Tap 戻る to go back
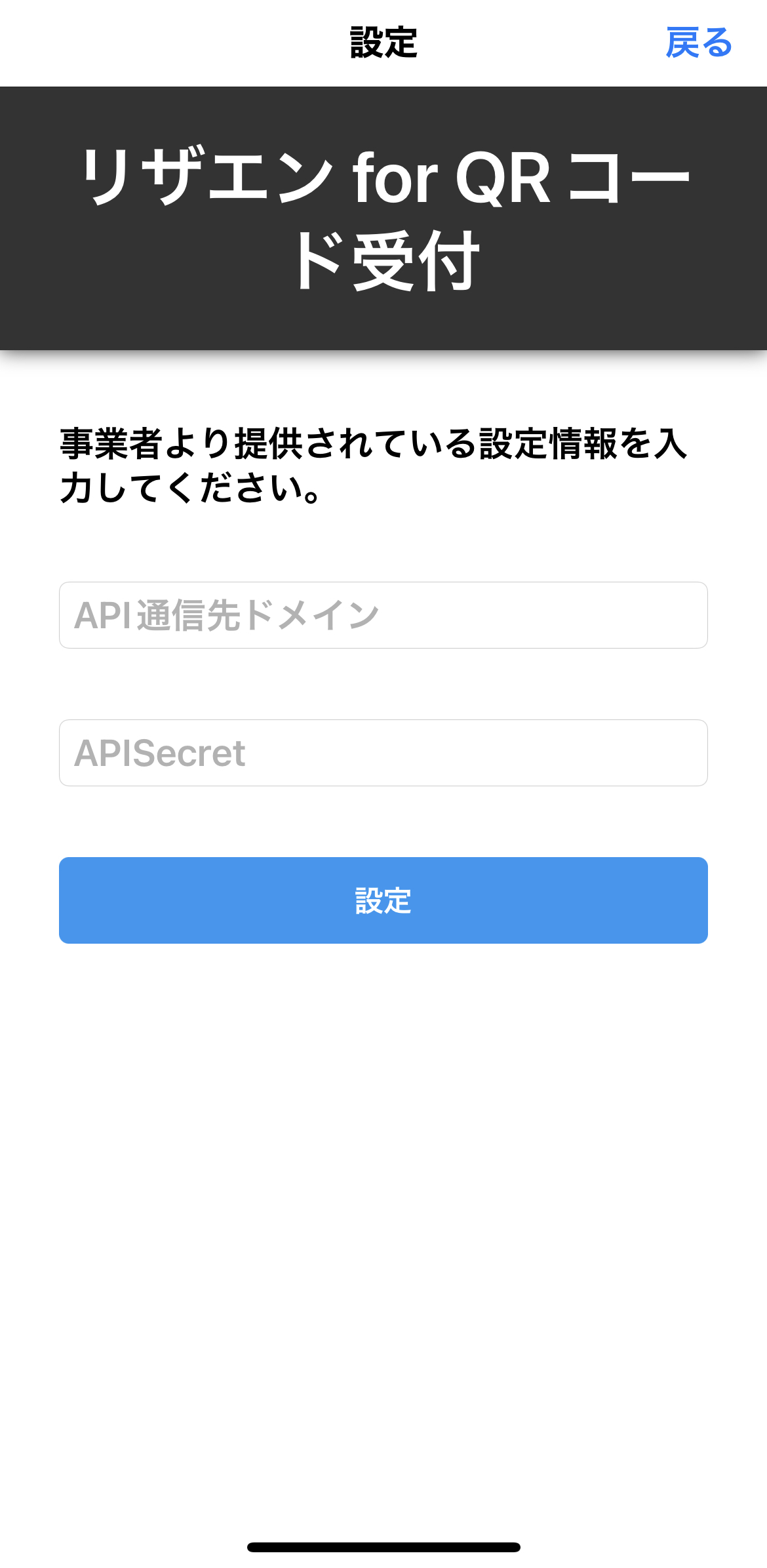This screenshot has width=767, height=1568. click(x=698, y=43)
